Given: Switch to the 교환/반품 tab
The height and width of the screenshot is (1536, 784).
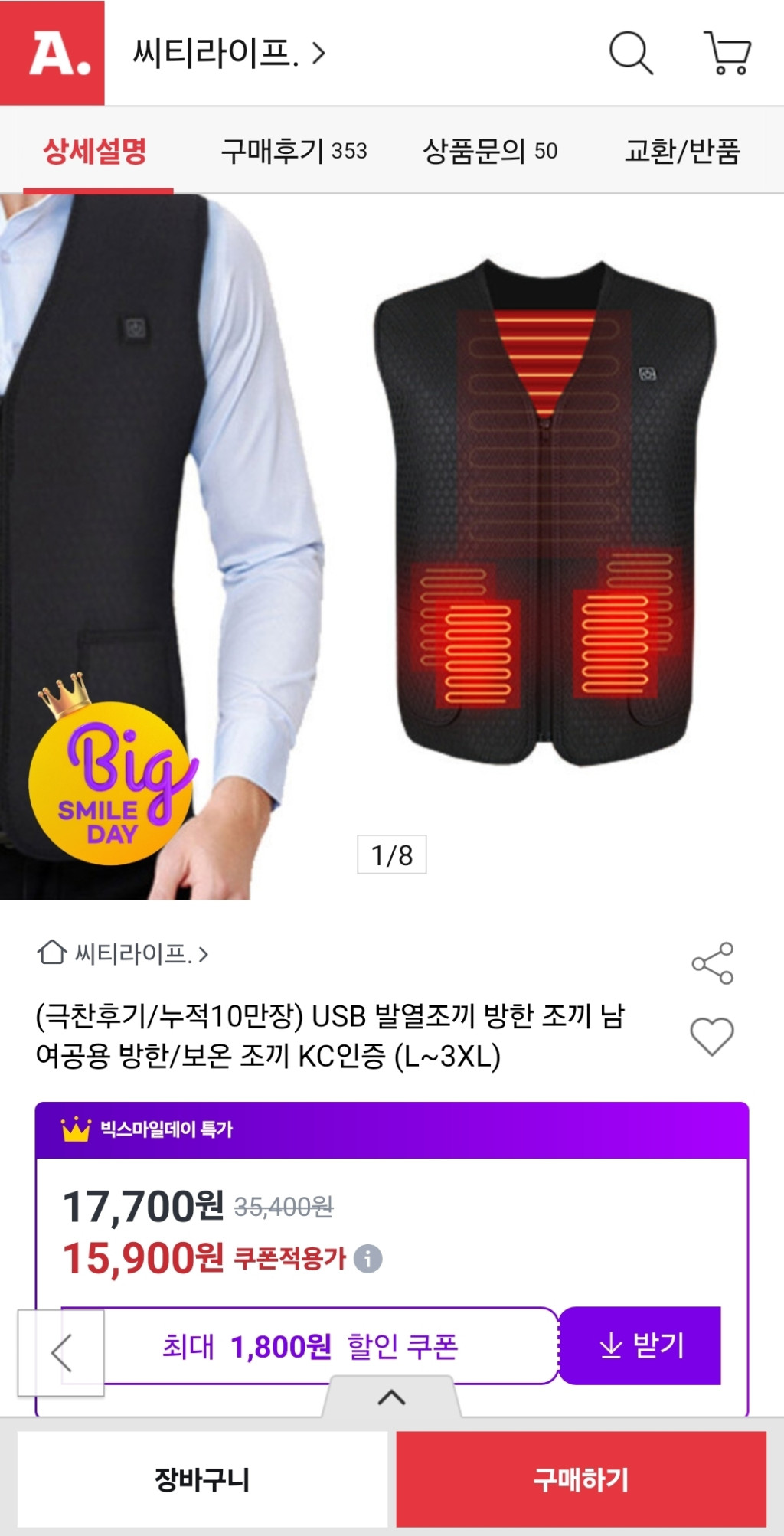Looking at the screenshot, I should point(682,150).
